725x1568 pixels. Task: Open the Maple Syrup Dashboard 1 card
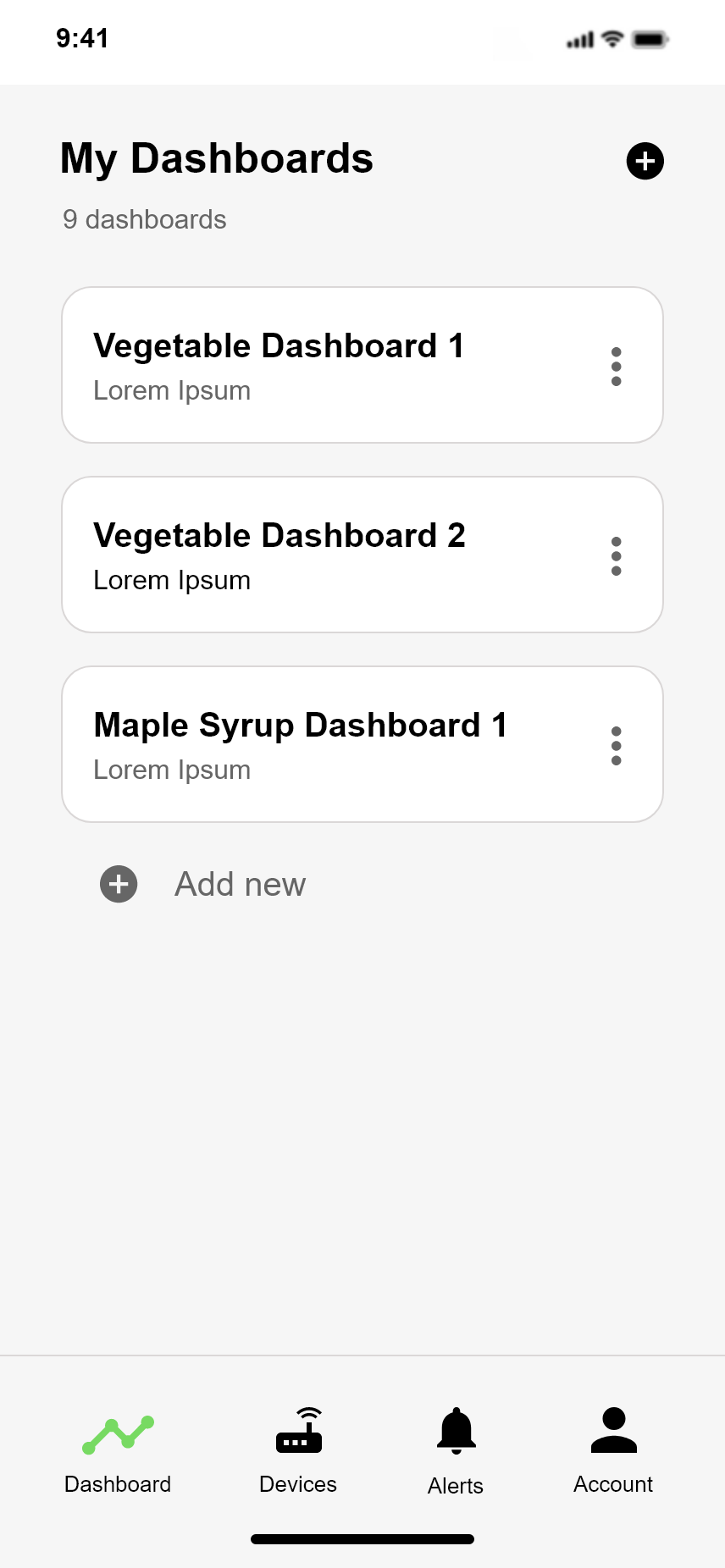pos(322,744)
